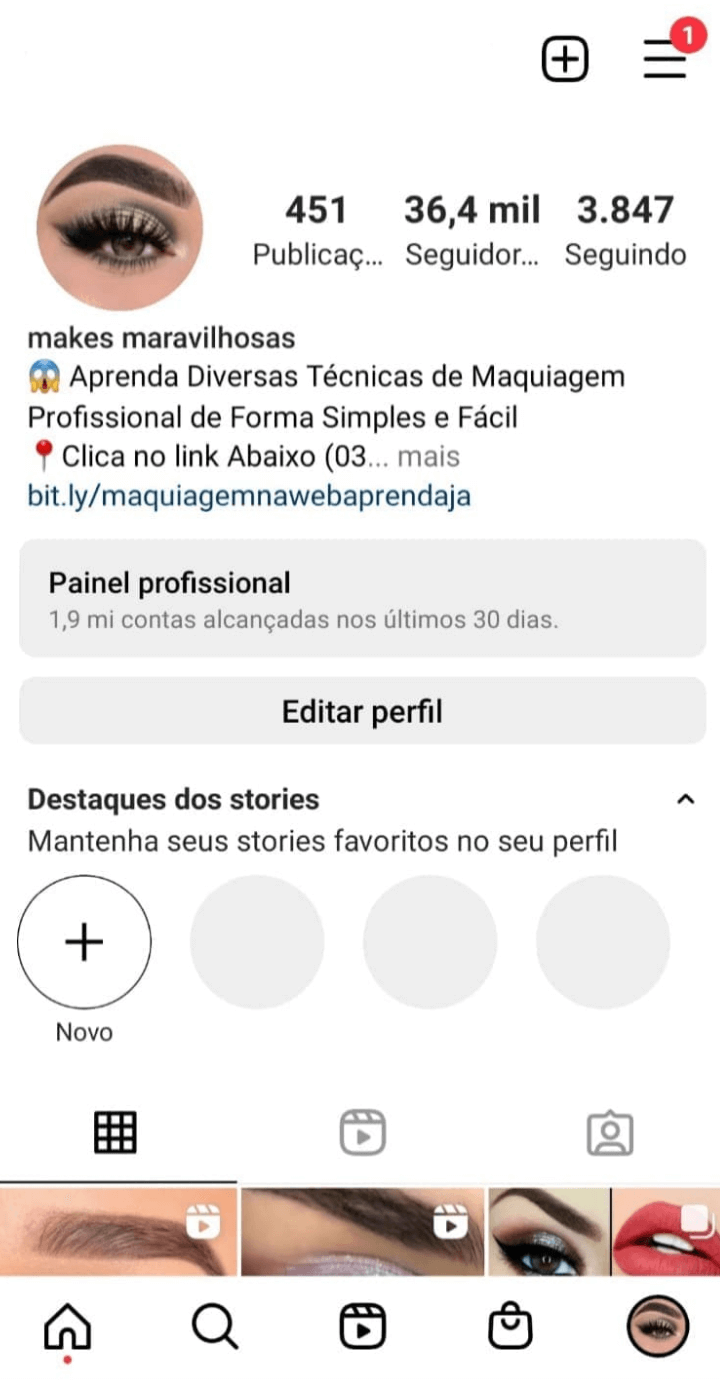Open the create new post icon
This screenshot has height=1380, width=720.
click(565, 59)
